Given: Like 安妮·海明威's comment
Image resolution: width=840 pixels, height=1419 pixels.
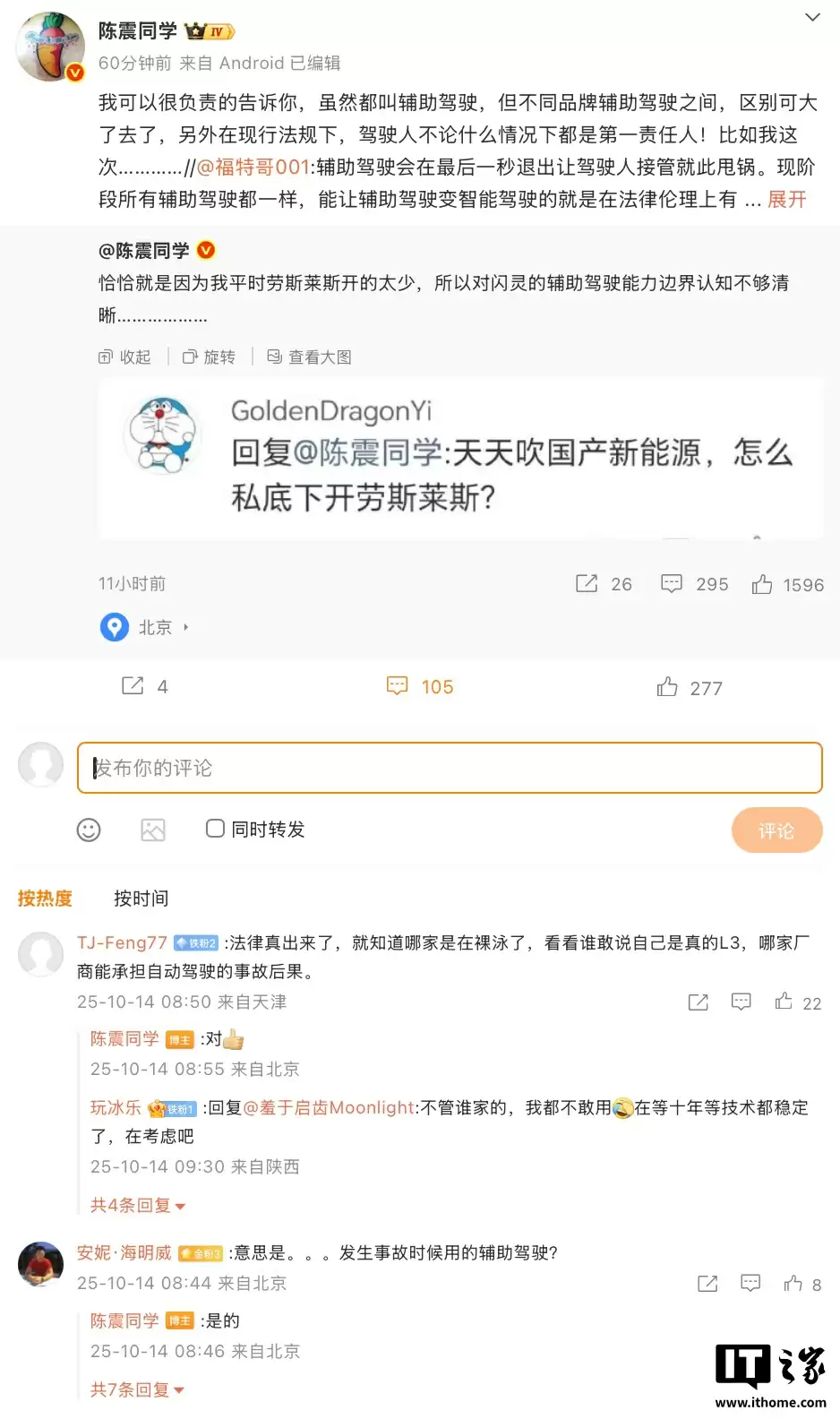Looking at the screenshot, I should pos(792,1284).
